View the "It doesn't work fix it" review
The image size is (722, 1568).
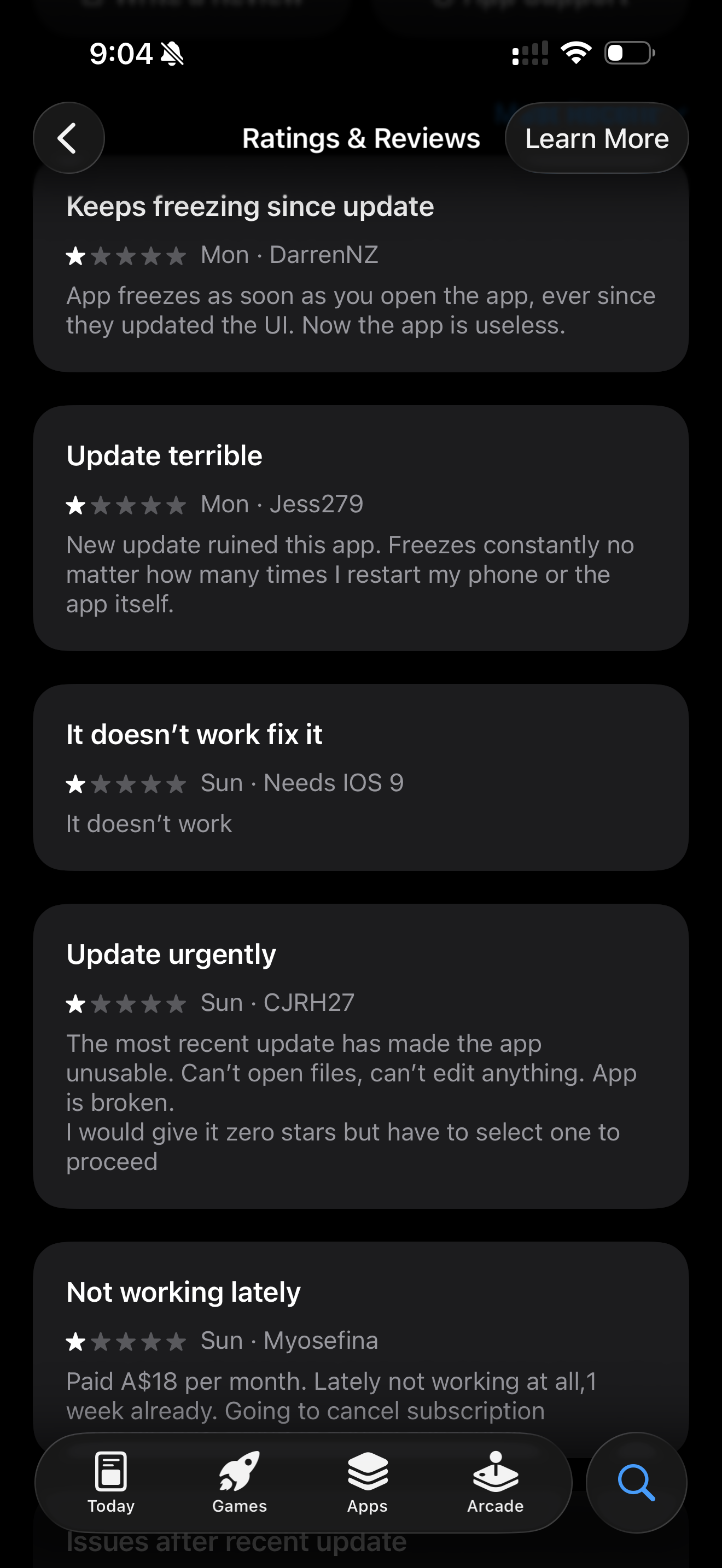click(x=360, y=777)
